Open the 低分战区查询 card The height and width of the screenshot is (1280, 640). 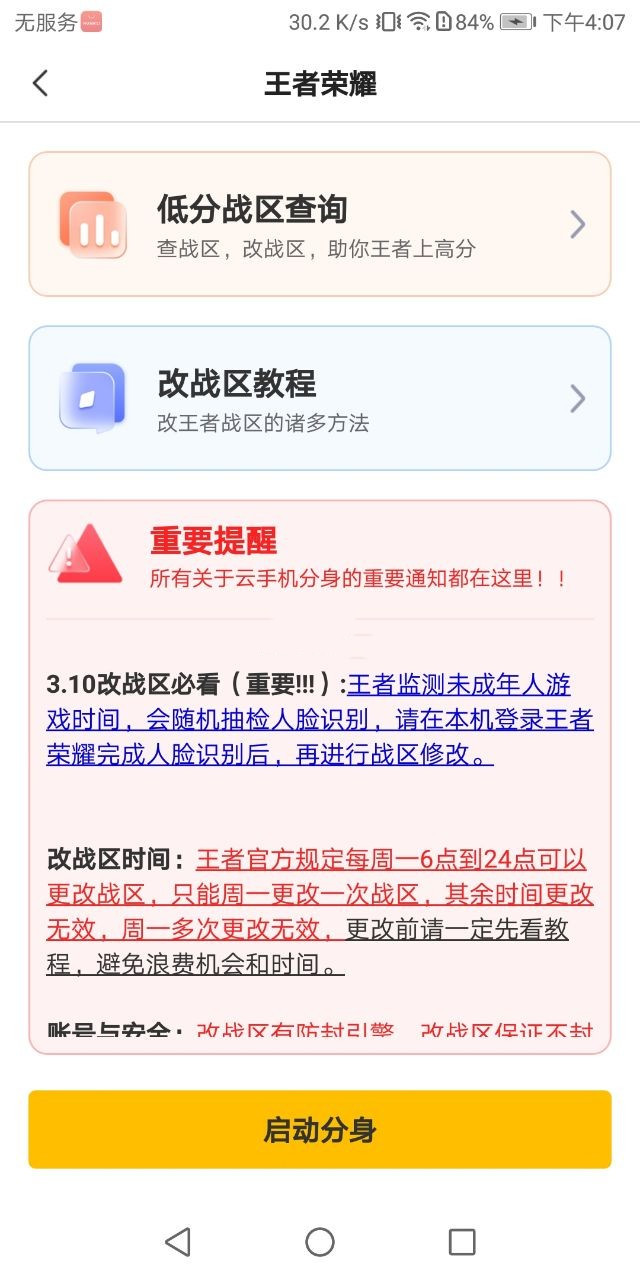tap(319, 224)
